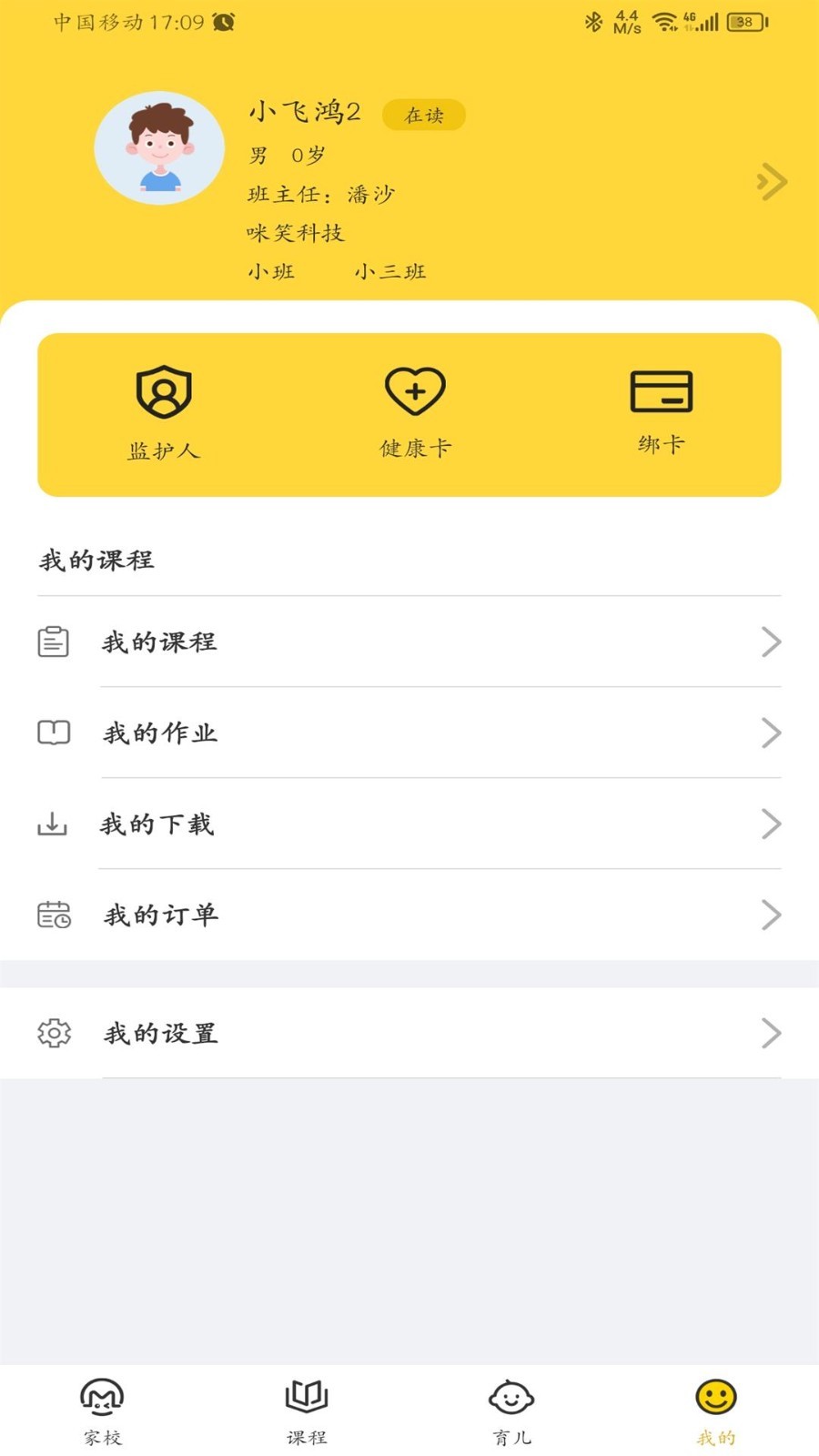
Task: Tap the child's avatar picture
Action: (x=160, y=147)
